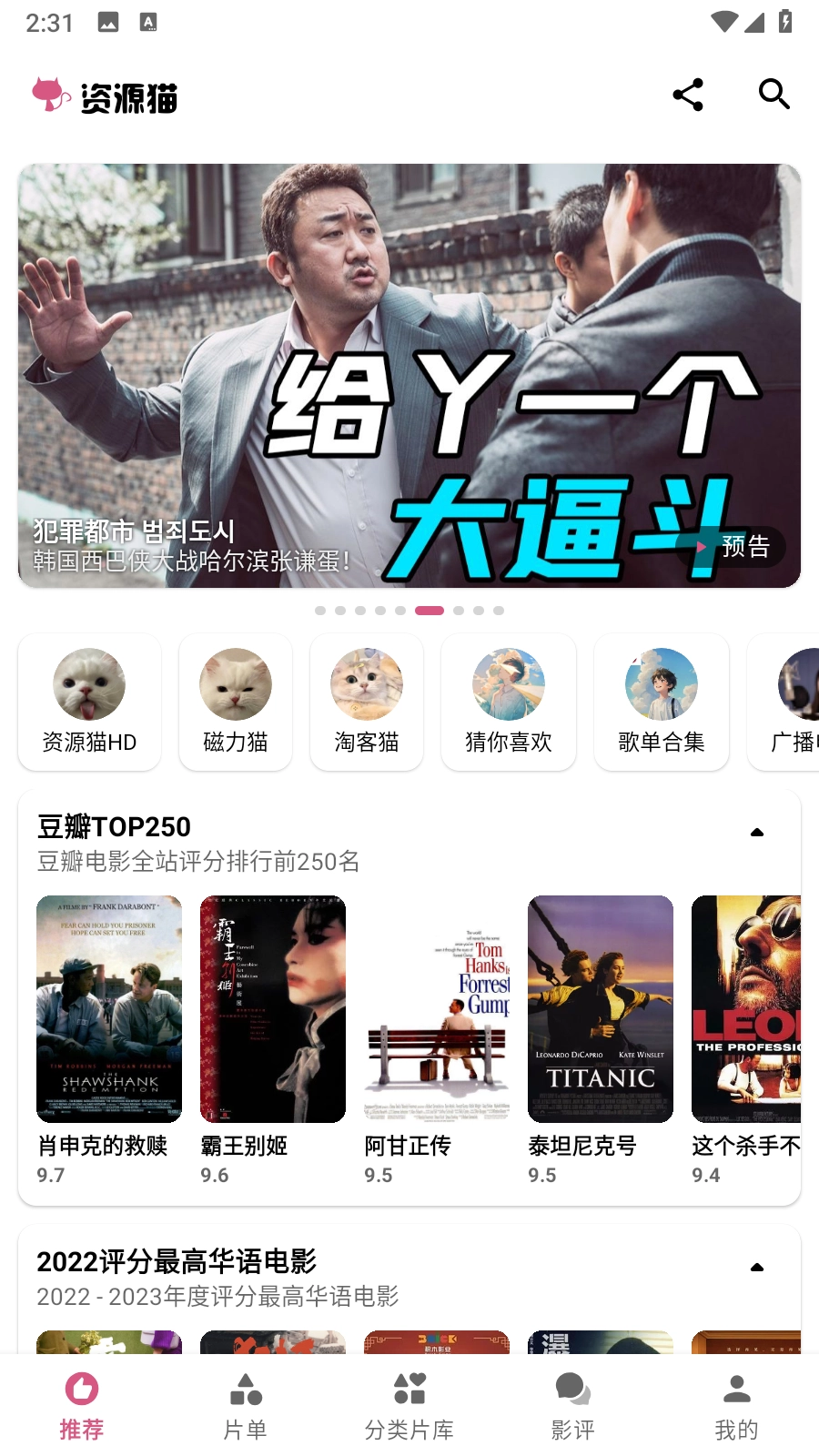Open the 歌单合集 music collection
Screen dimensions: 819x1456
662,701
